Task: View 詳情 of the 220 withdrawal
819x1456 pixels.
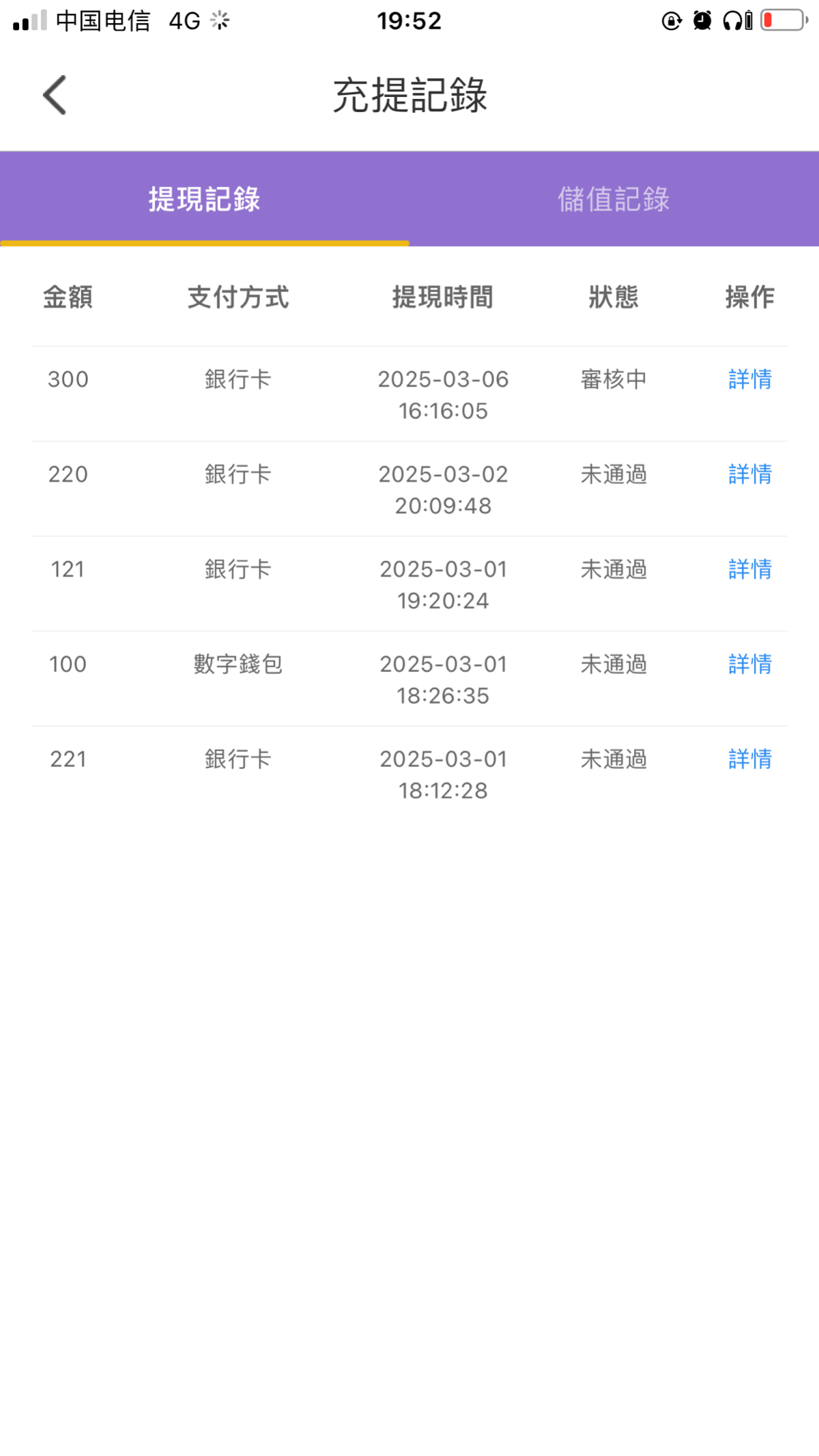Action: [750, 474]
